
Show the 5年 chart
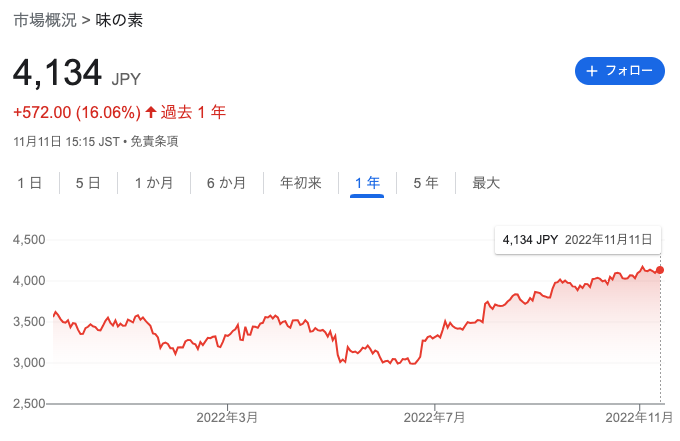click(x=426, y=183)
